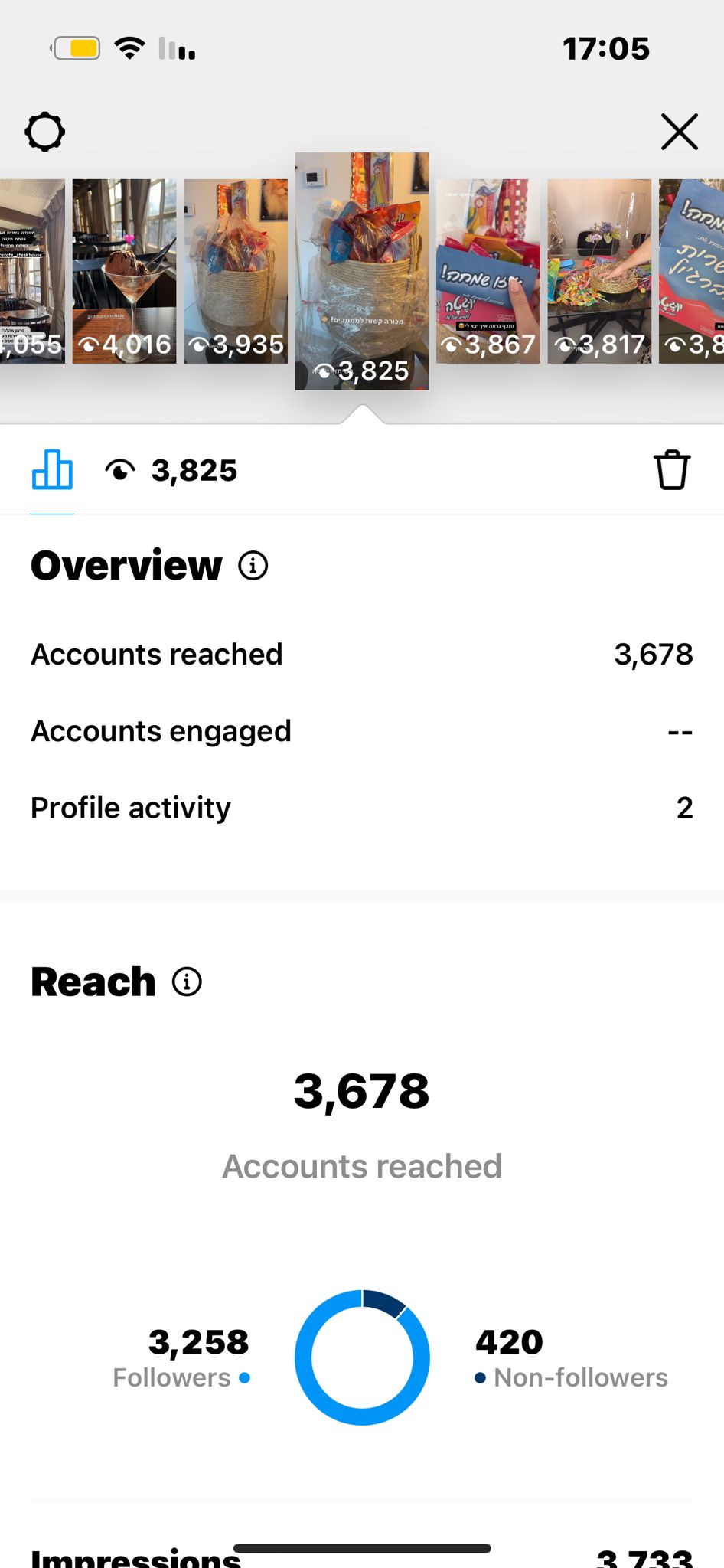Select the story thumbnail with 3,867 views
This screenshot has width=724, height=1568.
(488, 271)
